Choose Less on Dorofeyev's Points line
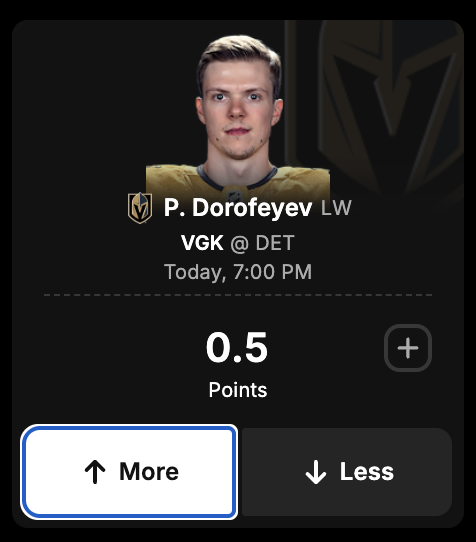Image resolution: width=476 pixels, height=542 pixels. (347, 472)
